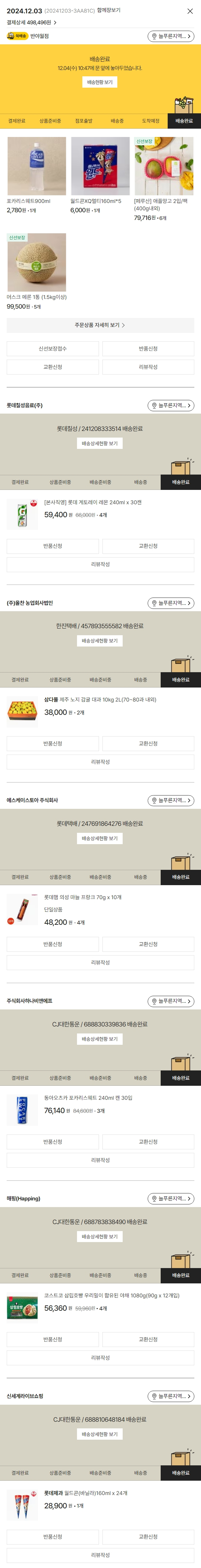Open address chip beside 해핑(Happing)
The height and width of the screenshot is (1568, 201).
point(171,1198)
